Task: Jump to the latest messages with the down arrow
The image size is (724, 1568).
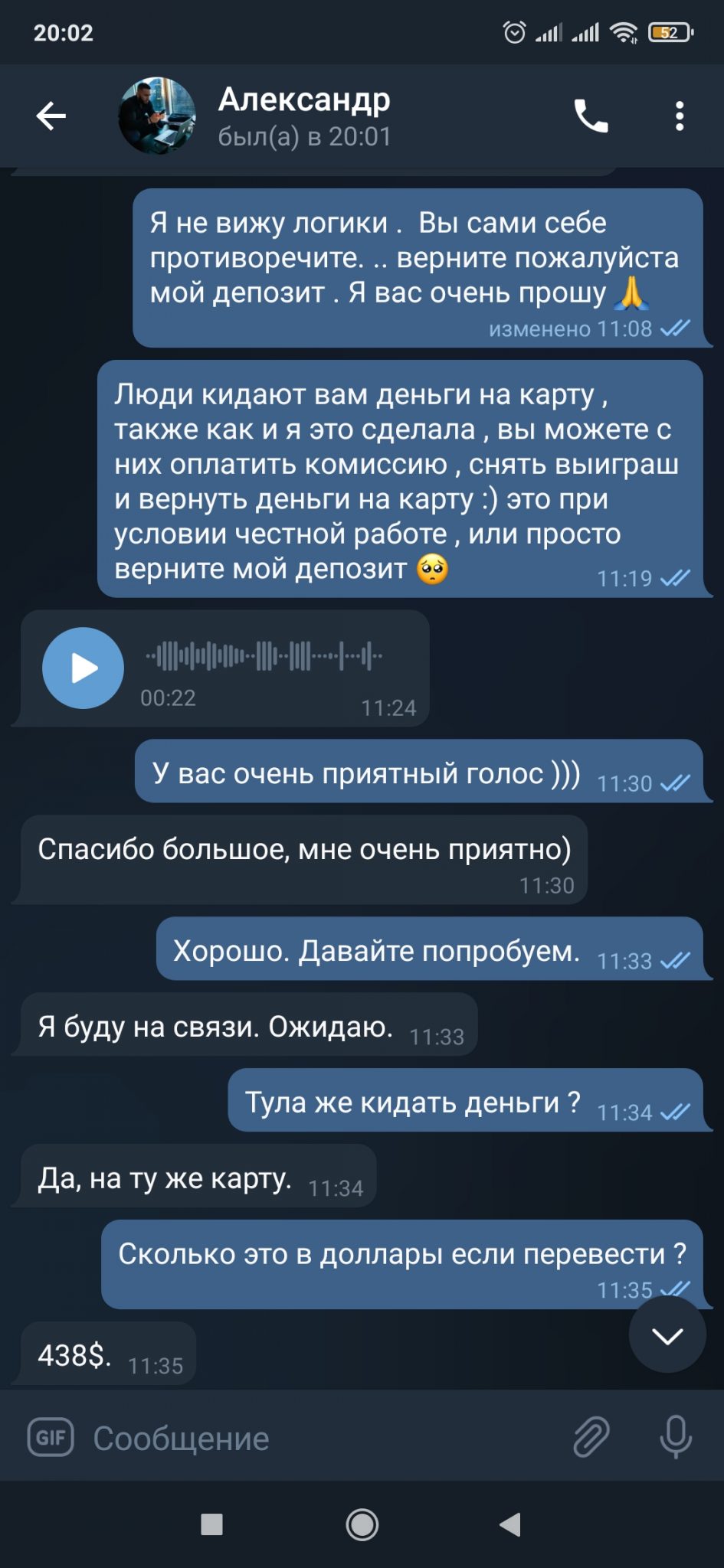Action: pyautogui.click(x=667, y=1336)
